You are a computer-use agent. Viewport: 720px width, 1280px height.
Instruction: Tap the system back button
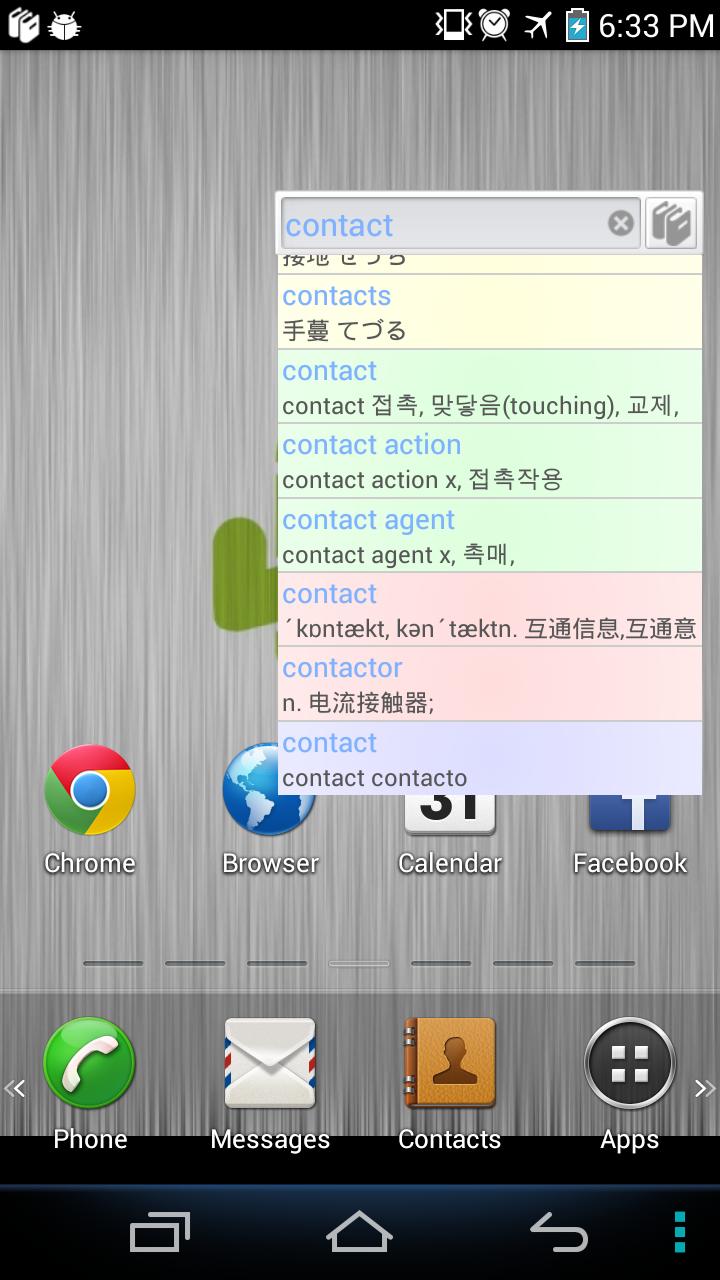(558, 1232)
